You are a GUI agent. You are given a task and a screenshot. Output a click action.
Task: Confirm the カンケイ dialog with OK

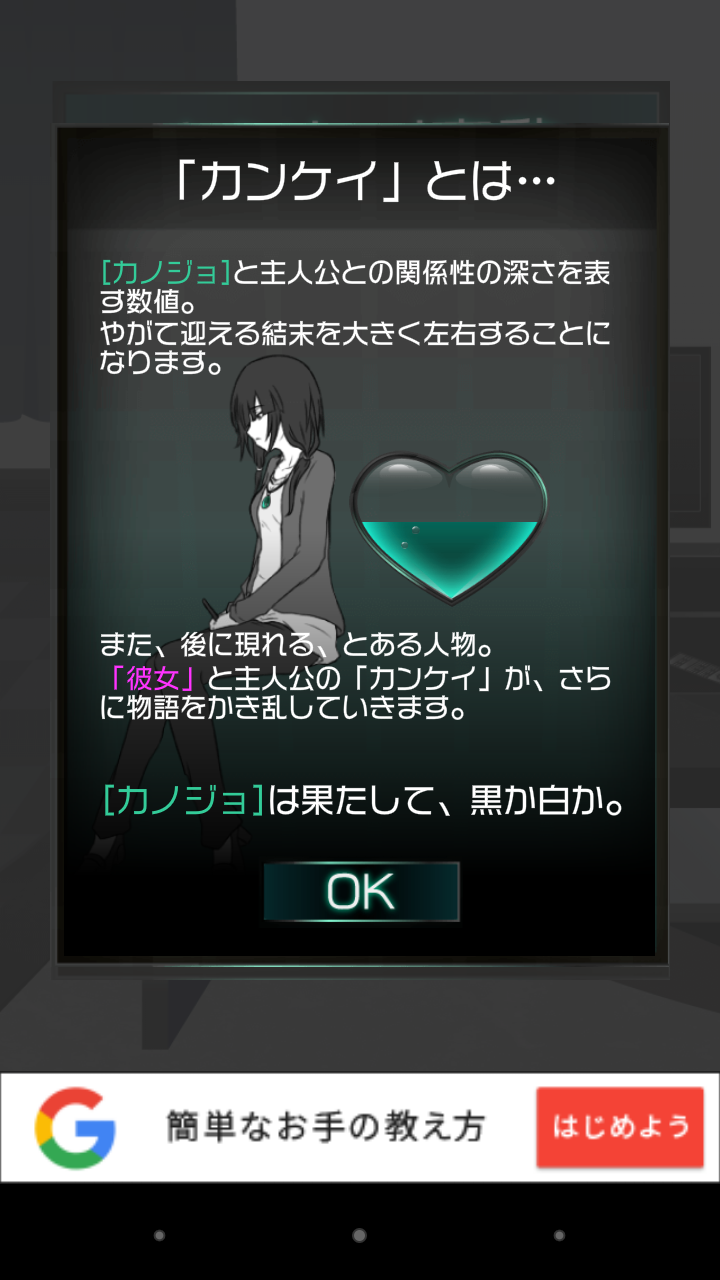(x=361, y=891)
